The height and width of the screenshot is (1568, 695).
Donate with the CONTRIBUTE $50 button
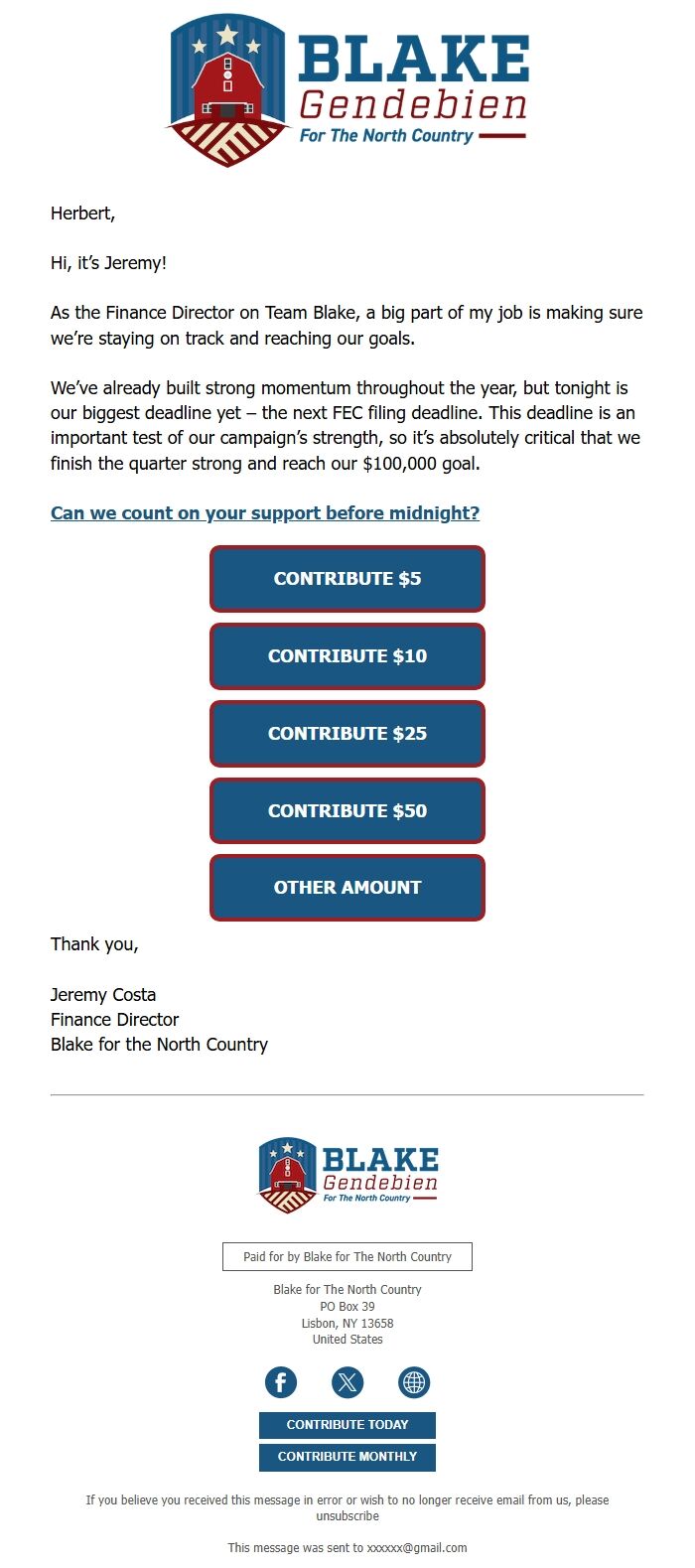347,811
